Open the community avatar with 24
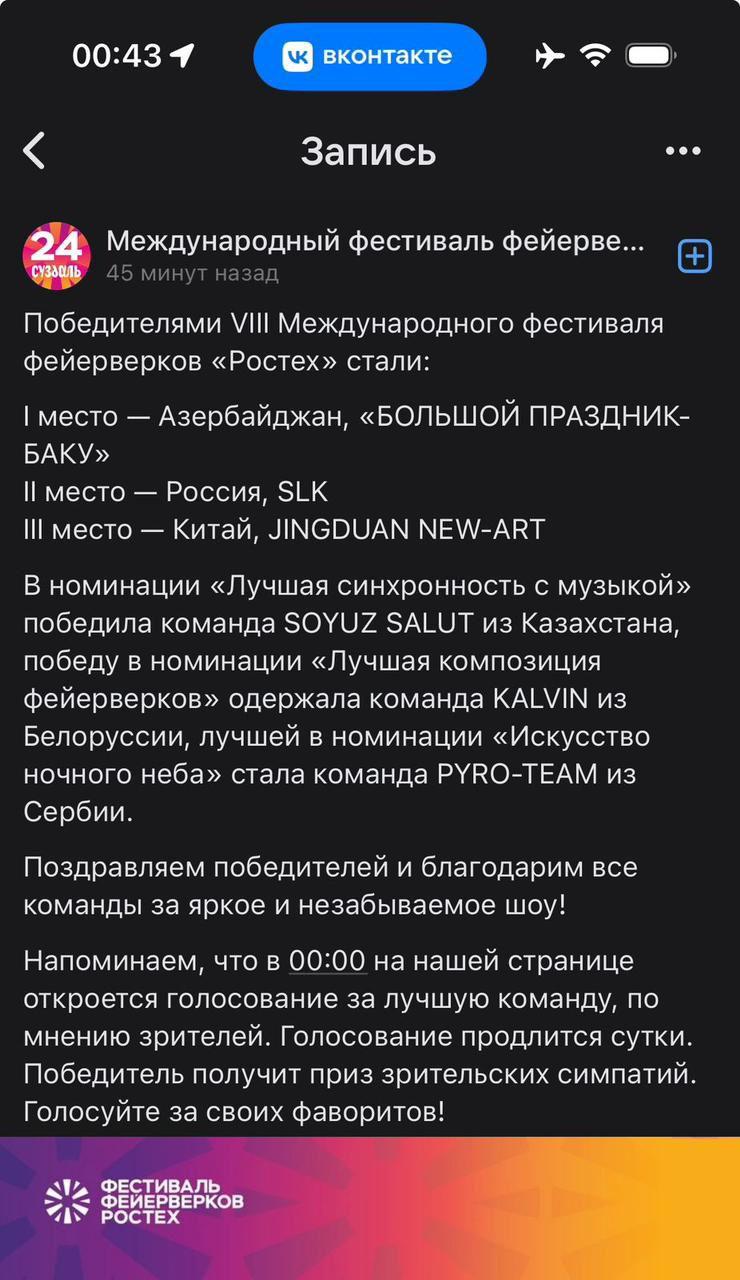 pyautogui.click(x=56, y=255)
